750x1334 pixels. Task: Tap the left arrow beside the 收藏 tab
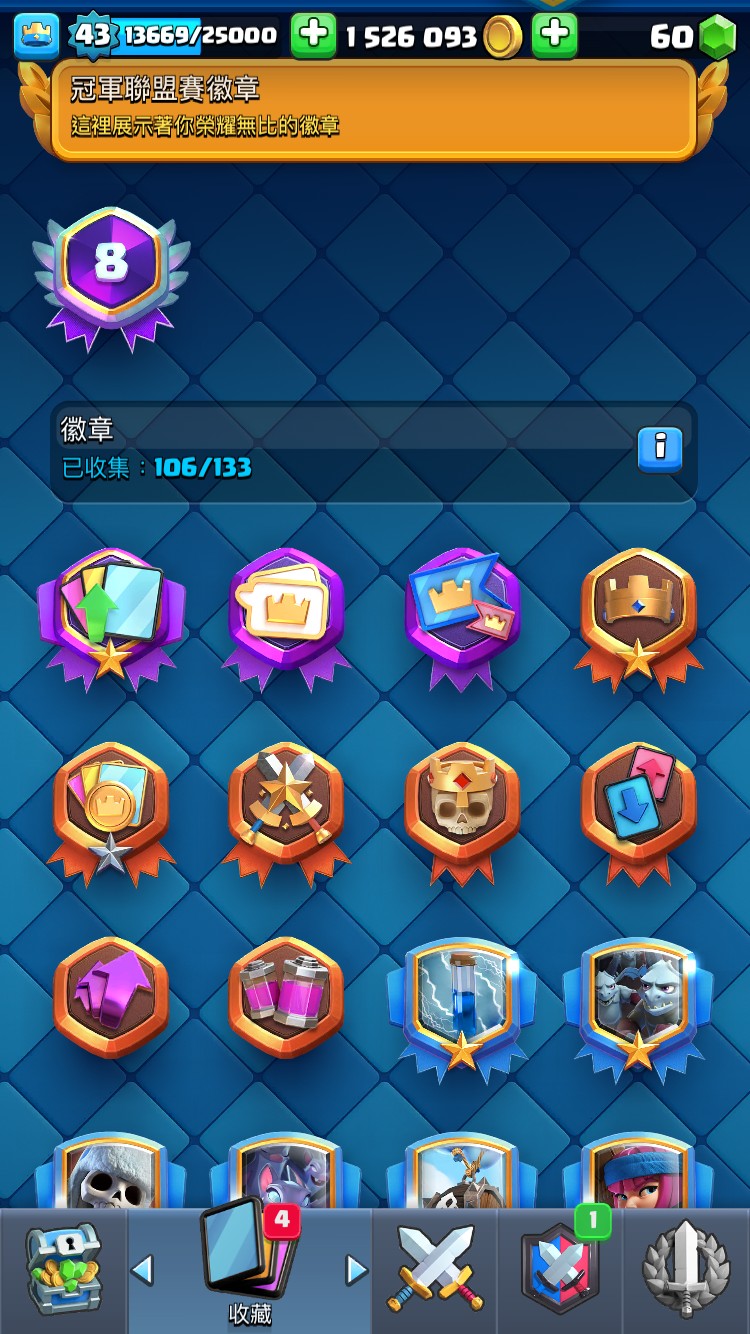(x=142, y=1270)
